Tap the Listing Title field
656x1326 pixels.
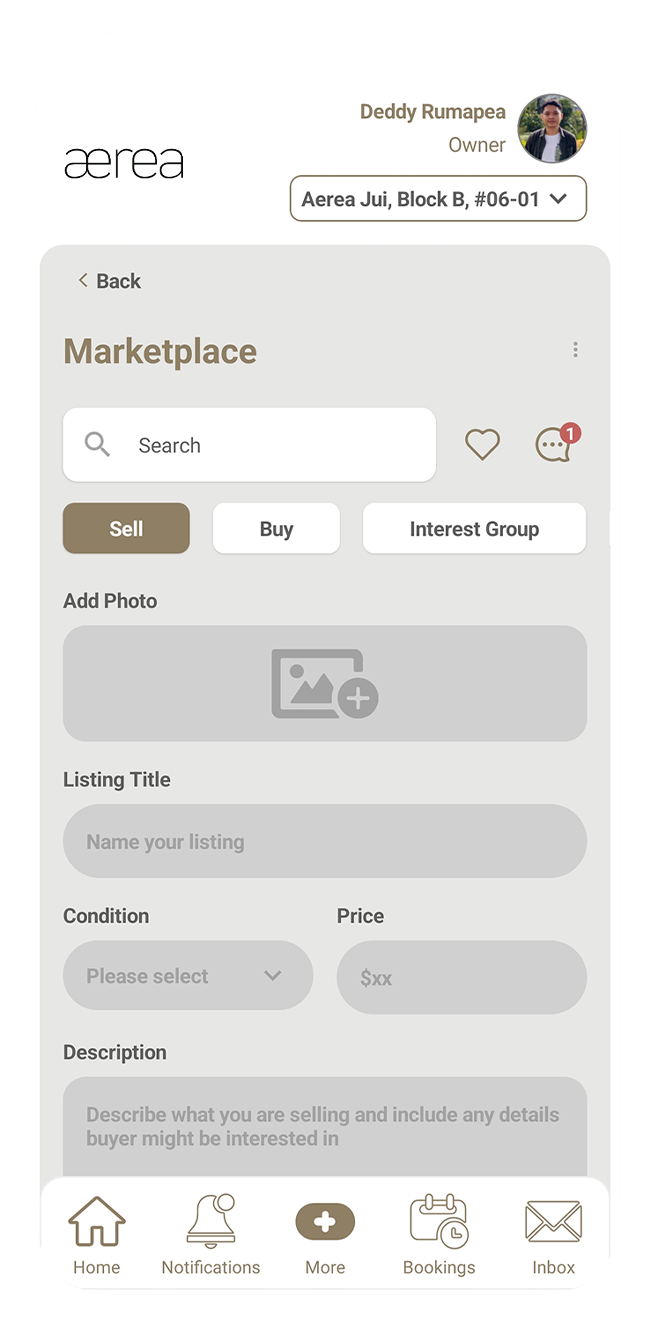[324, 842]
